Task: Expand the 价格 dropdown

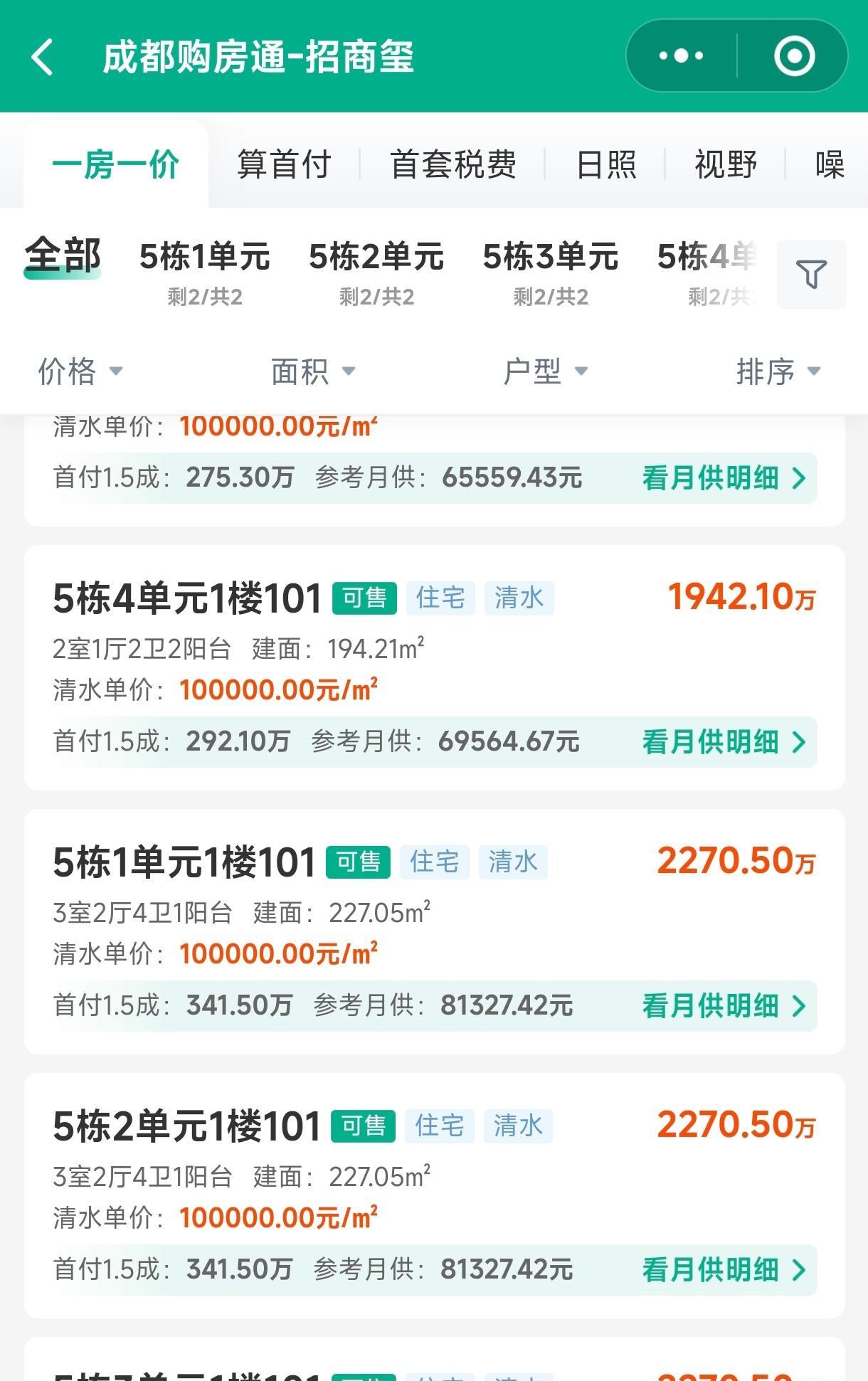Action: click(x=80, y=371)
